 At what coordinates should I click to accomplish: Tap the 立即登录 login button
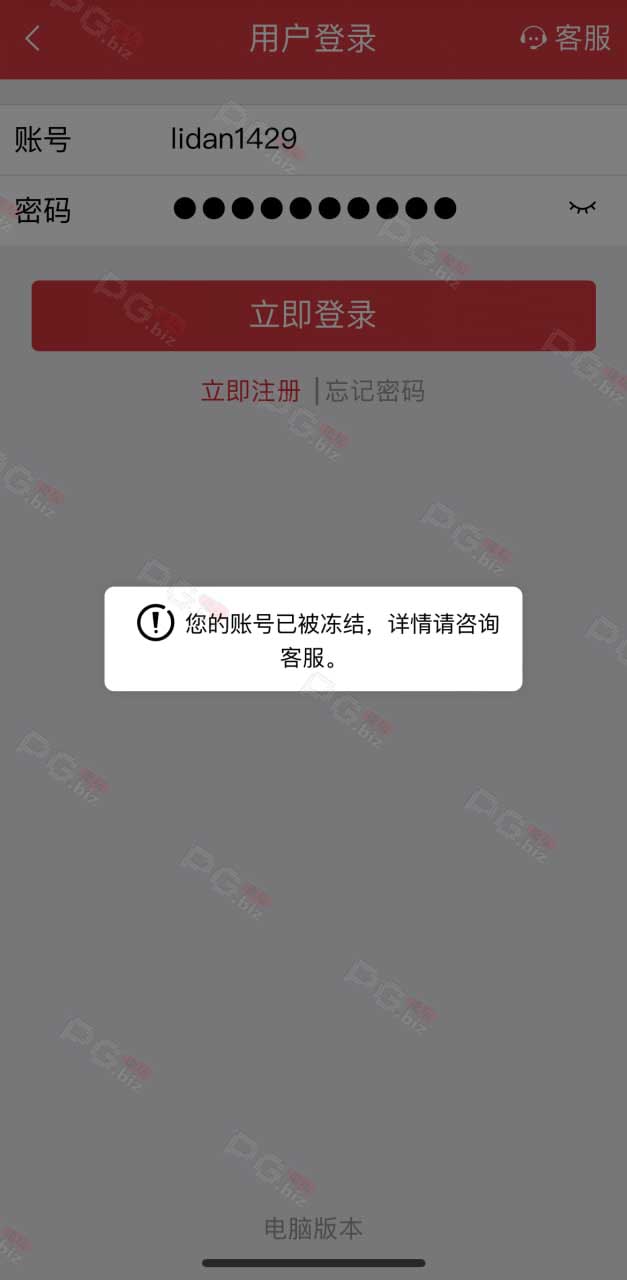coord(313,315)
